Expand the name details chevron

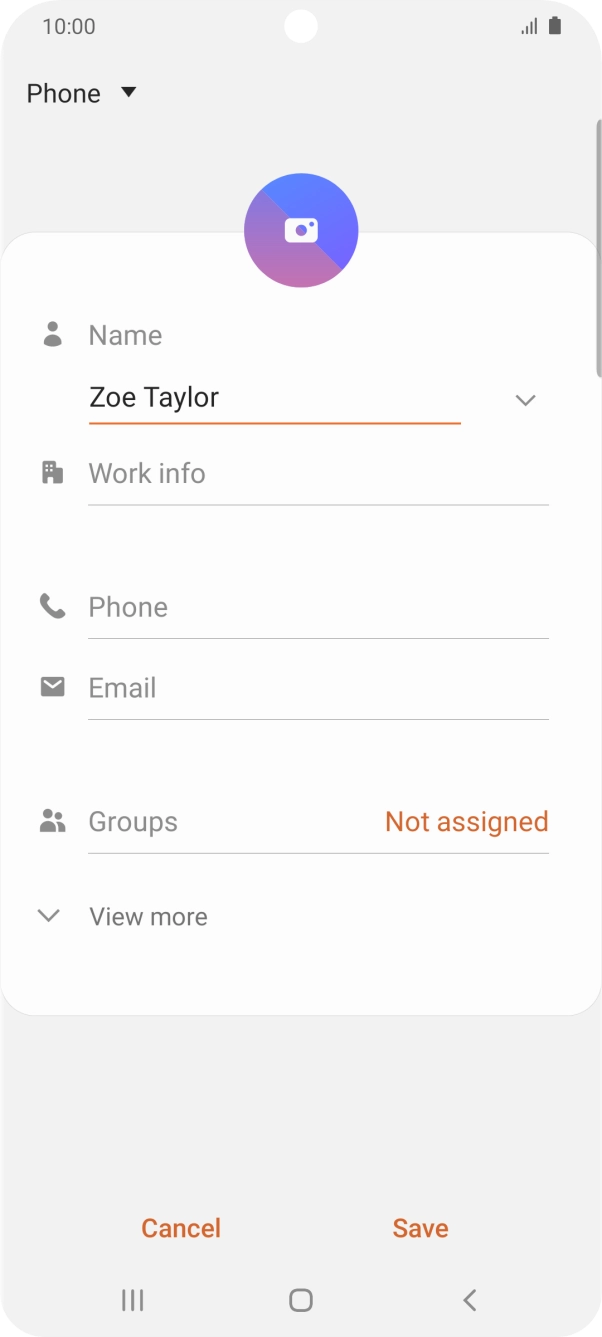525,400
